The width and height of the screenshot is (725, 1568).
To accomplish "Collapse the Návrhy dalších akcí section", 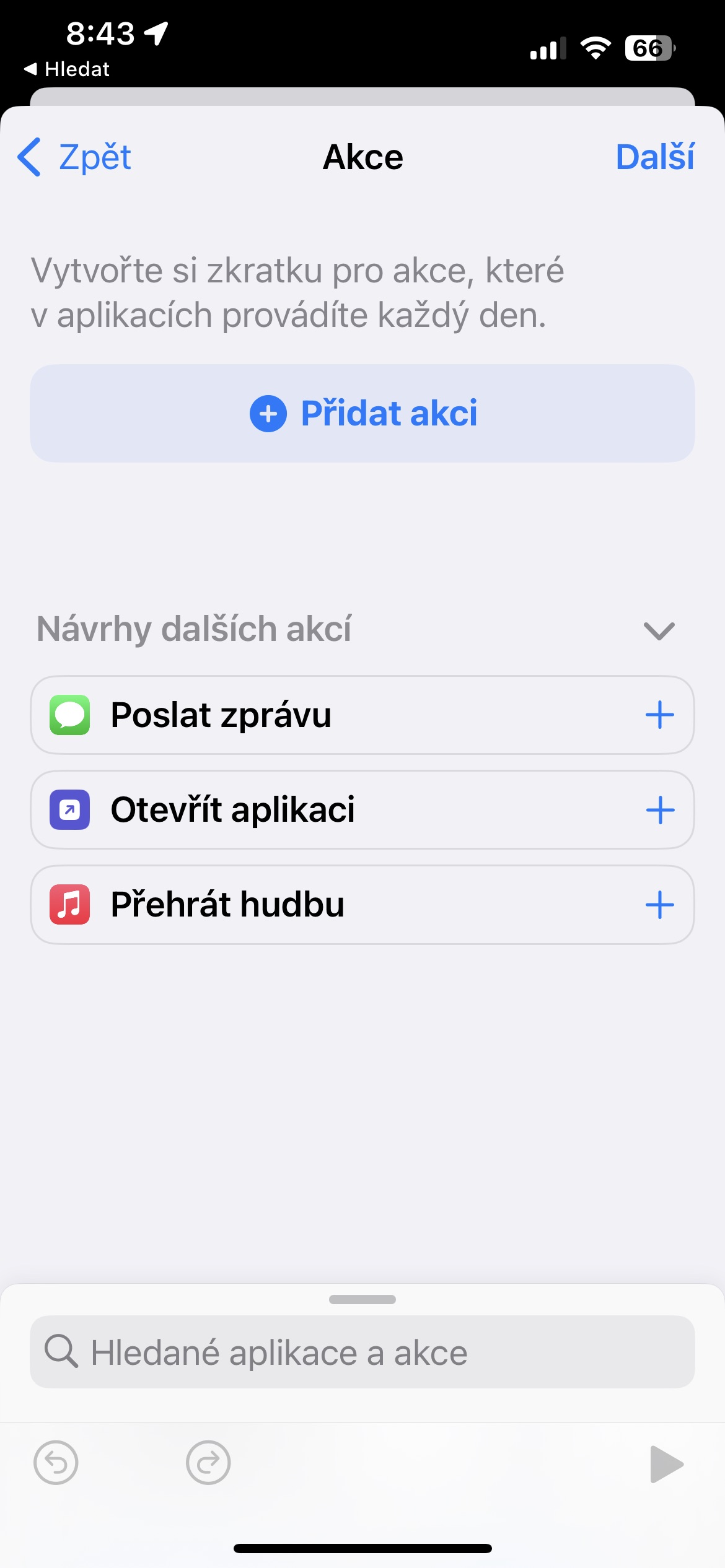I will (659, 631).
